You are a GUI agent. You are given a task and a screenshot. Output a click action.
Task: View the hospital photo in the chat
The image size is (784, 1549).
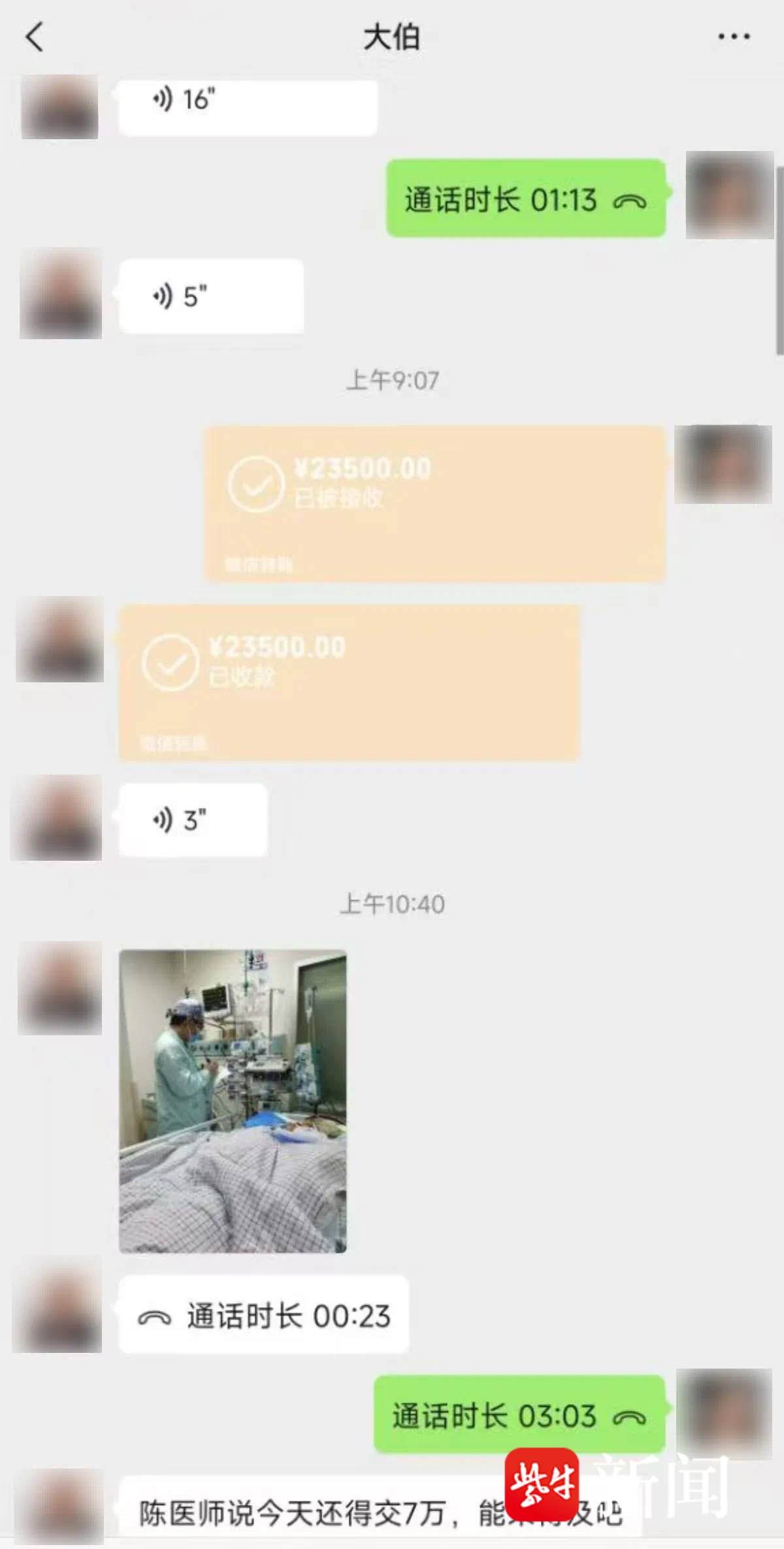233,1101
